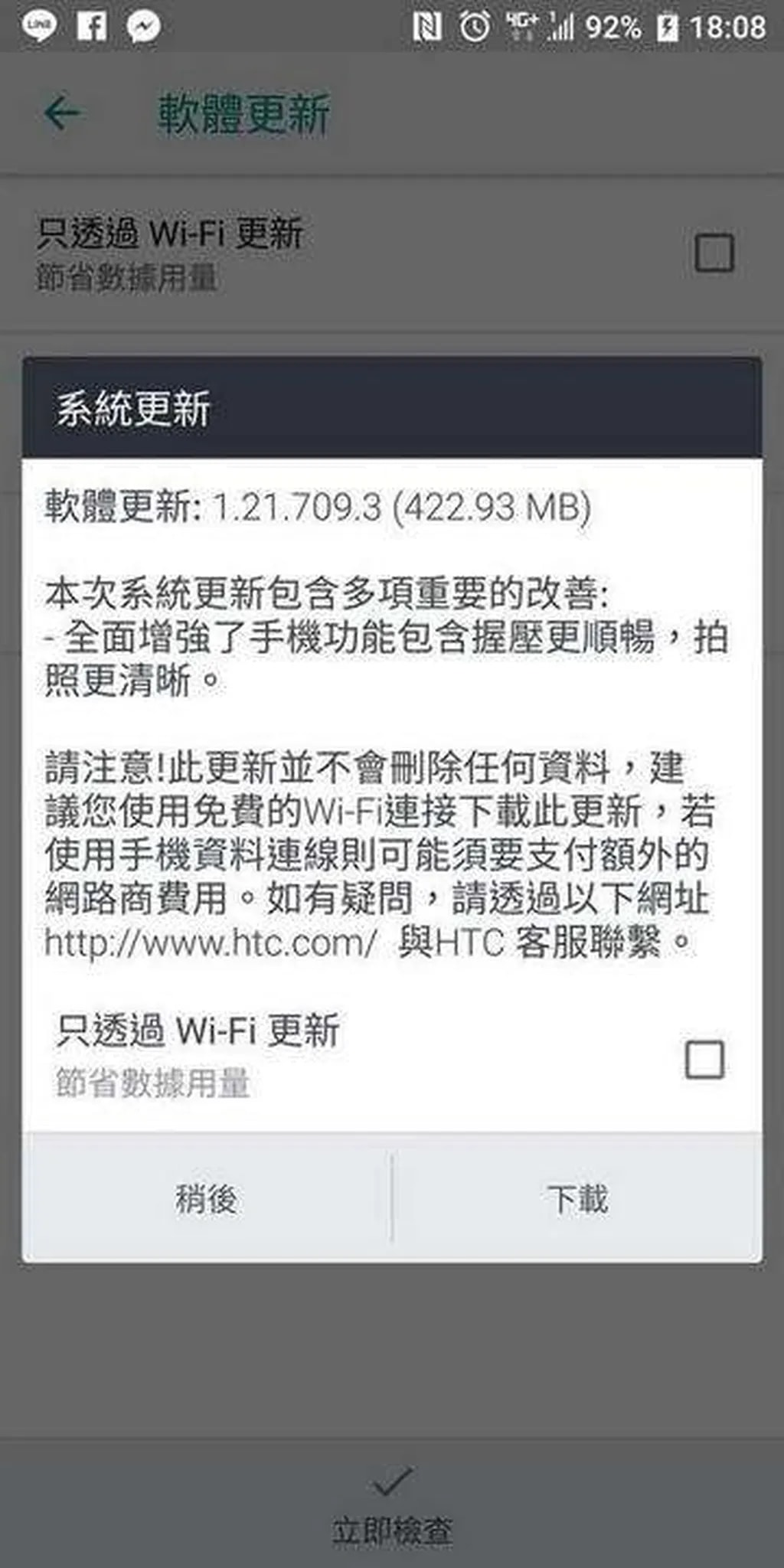Go back using the top-left arrow
The image size is (784, 1568).
62,113
